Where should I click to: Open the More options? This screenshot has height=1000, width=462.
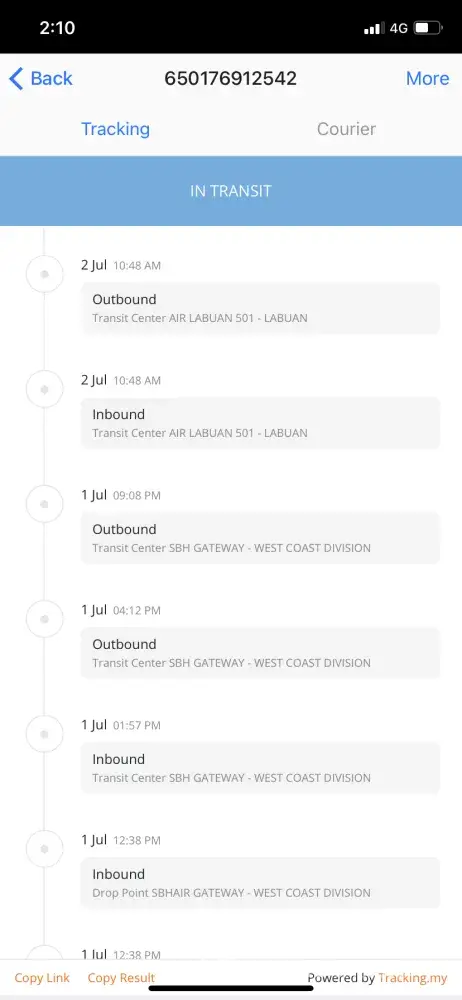[428, 78]
